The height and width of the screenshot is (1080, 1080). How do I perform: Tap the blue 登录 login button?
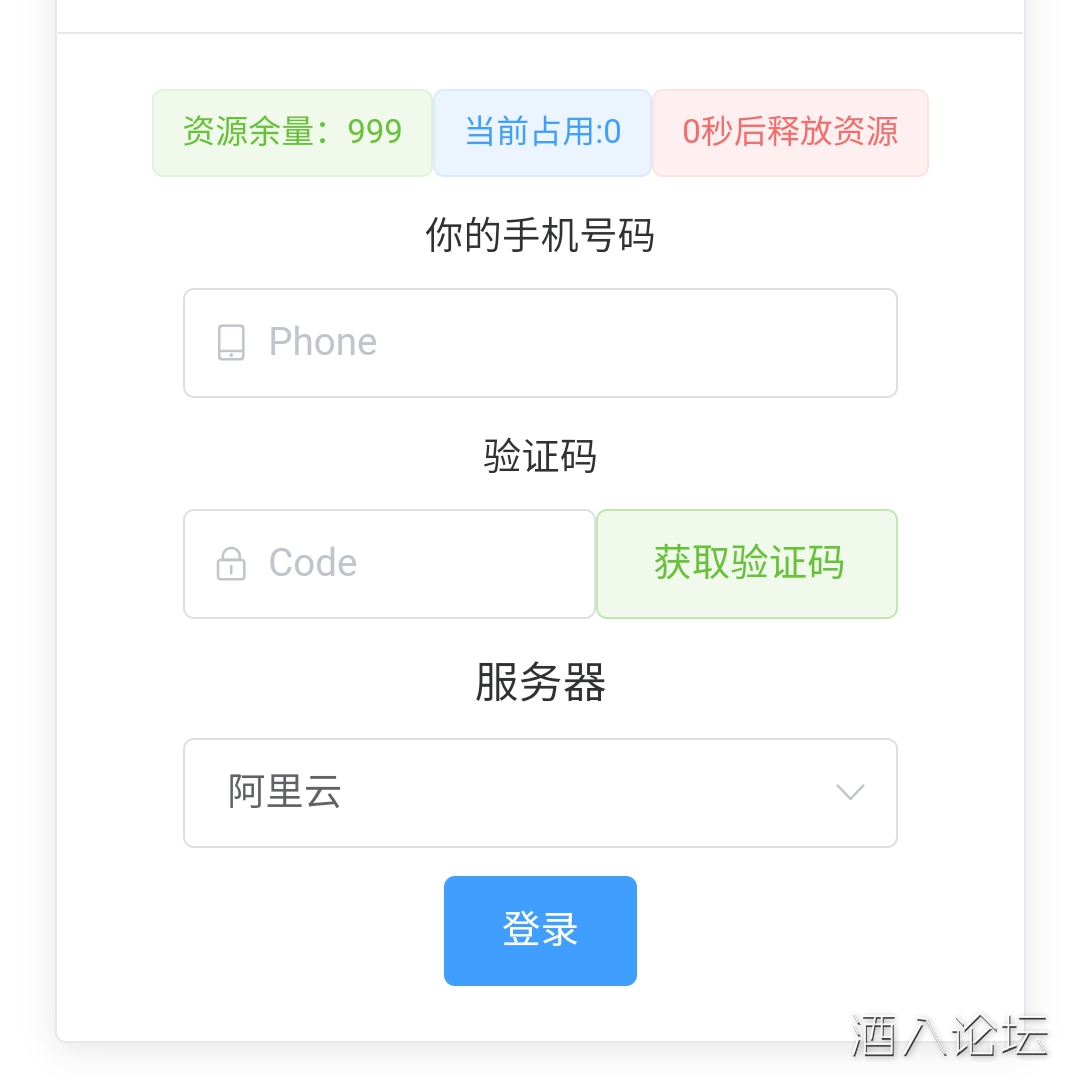click(540, 931)
